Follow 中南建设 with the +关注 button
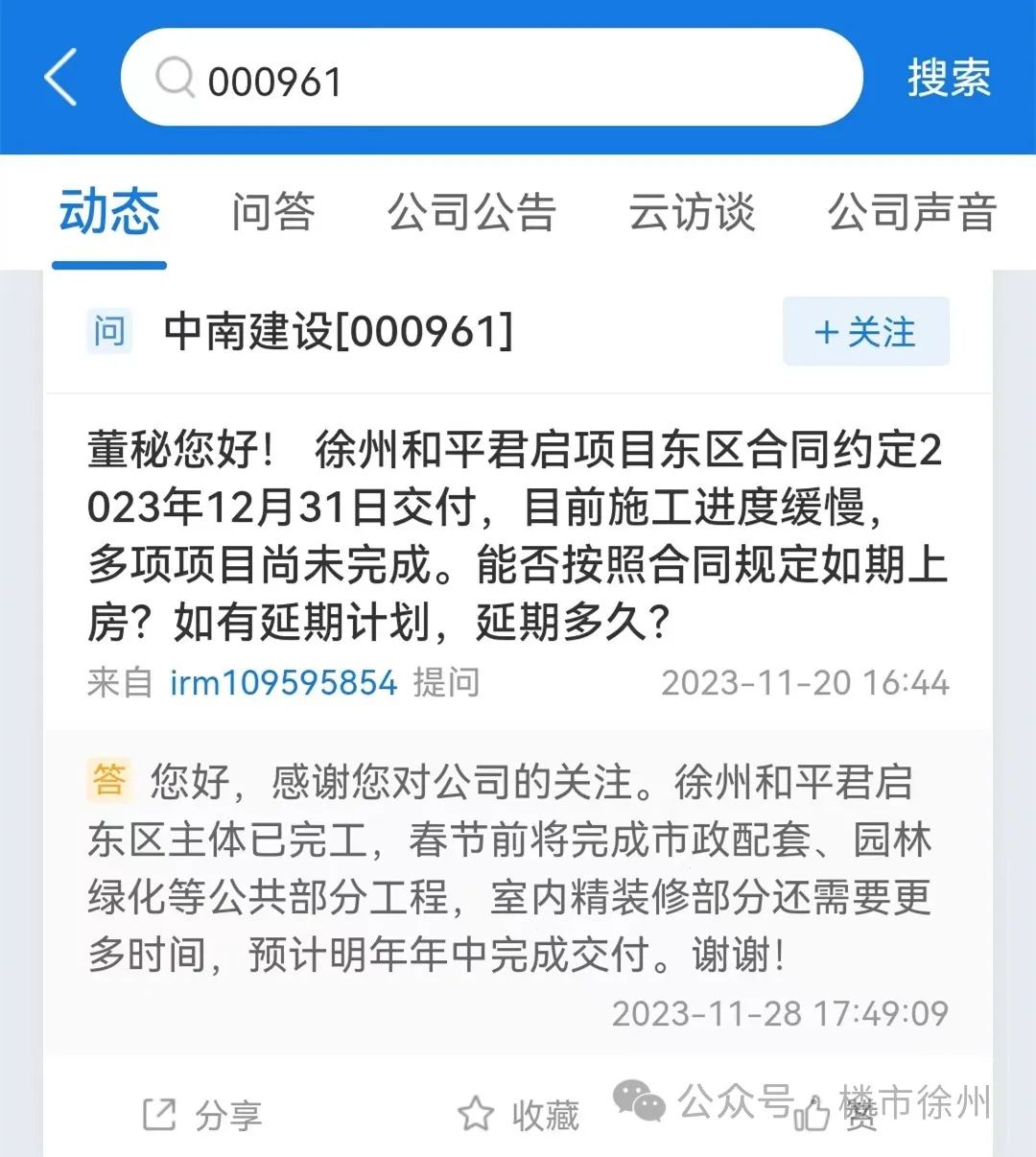1036x1157 pixels. coord(865,332)
